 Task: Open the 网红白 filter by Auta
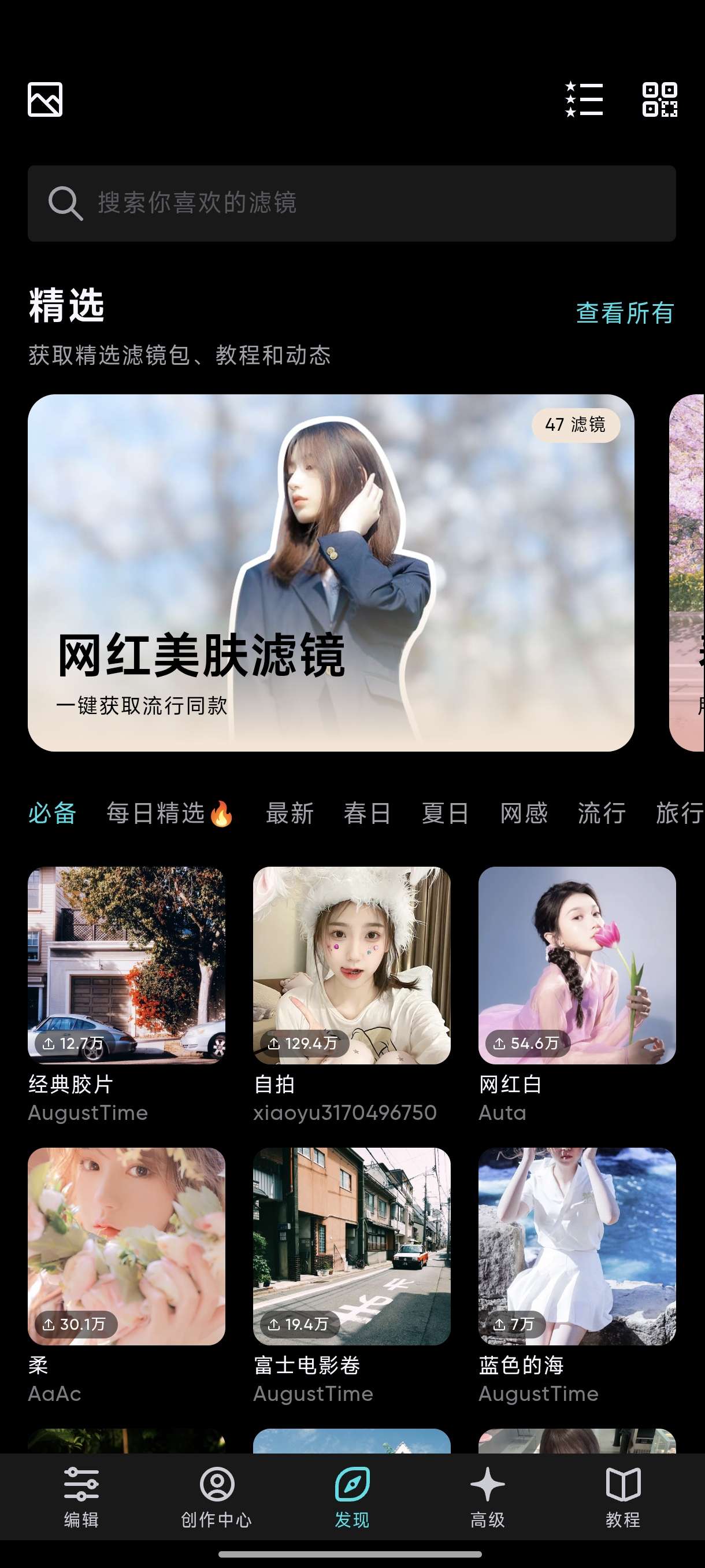[577, 966]
